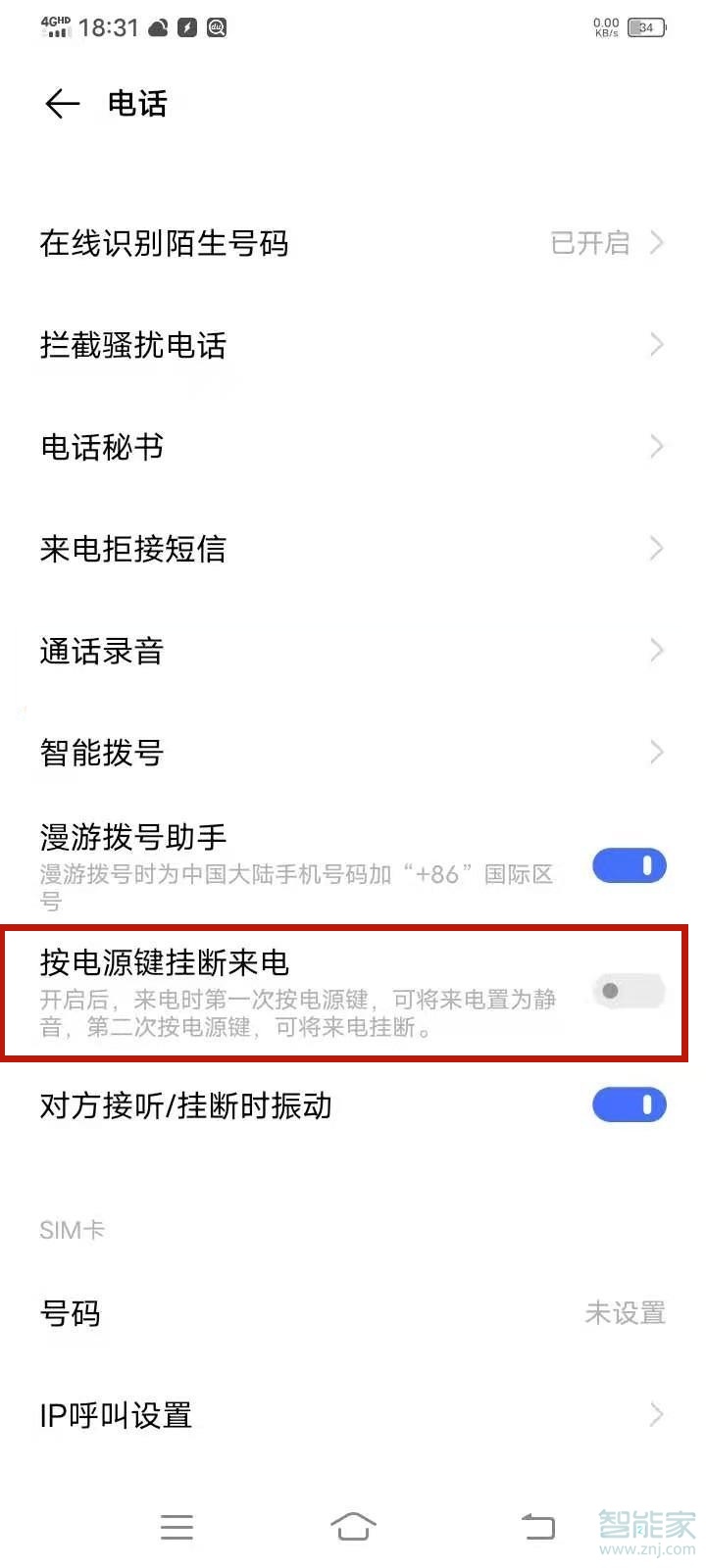Open recent apps from the navigation bar
706x1568 pixels.
click(x=176, y=1526)
